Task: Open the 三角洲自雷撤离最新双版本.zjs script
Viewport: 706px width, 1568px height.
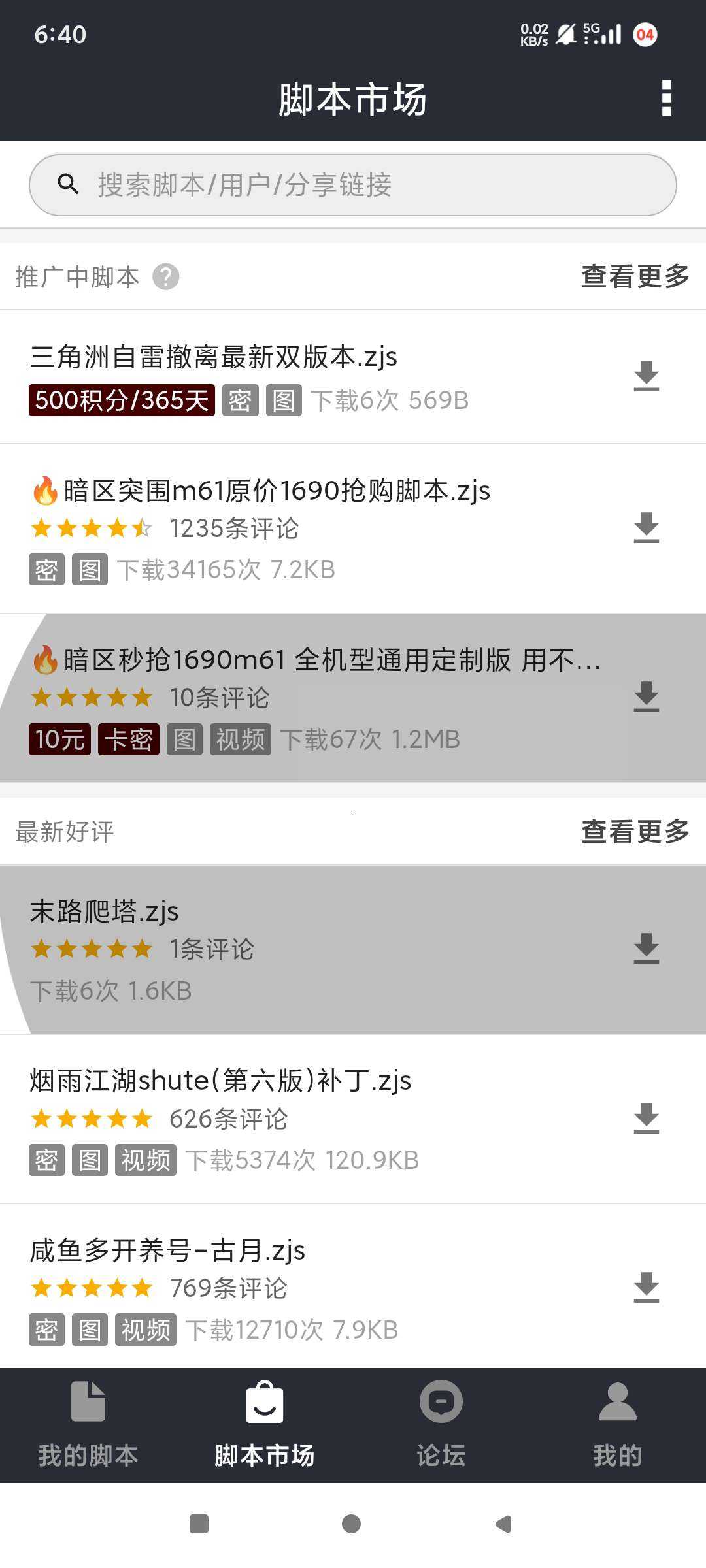Action: (353, 378)
